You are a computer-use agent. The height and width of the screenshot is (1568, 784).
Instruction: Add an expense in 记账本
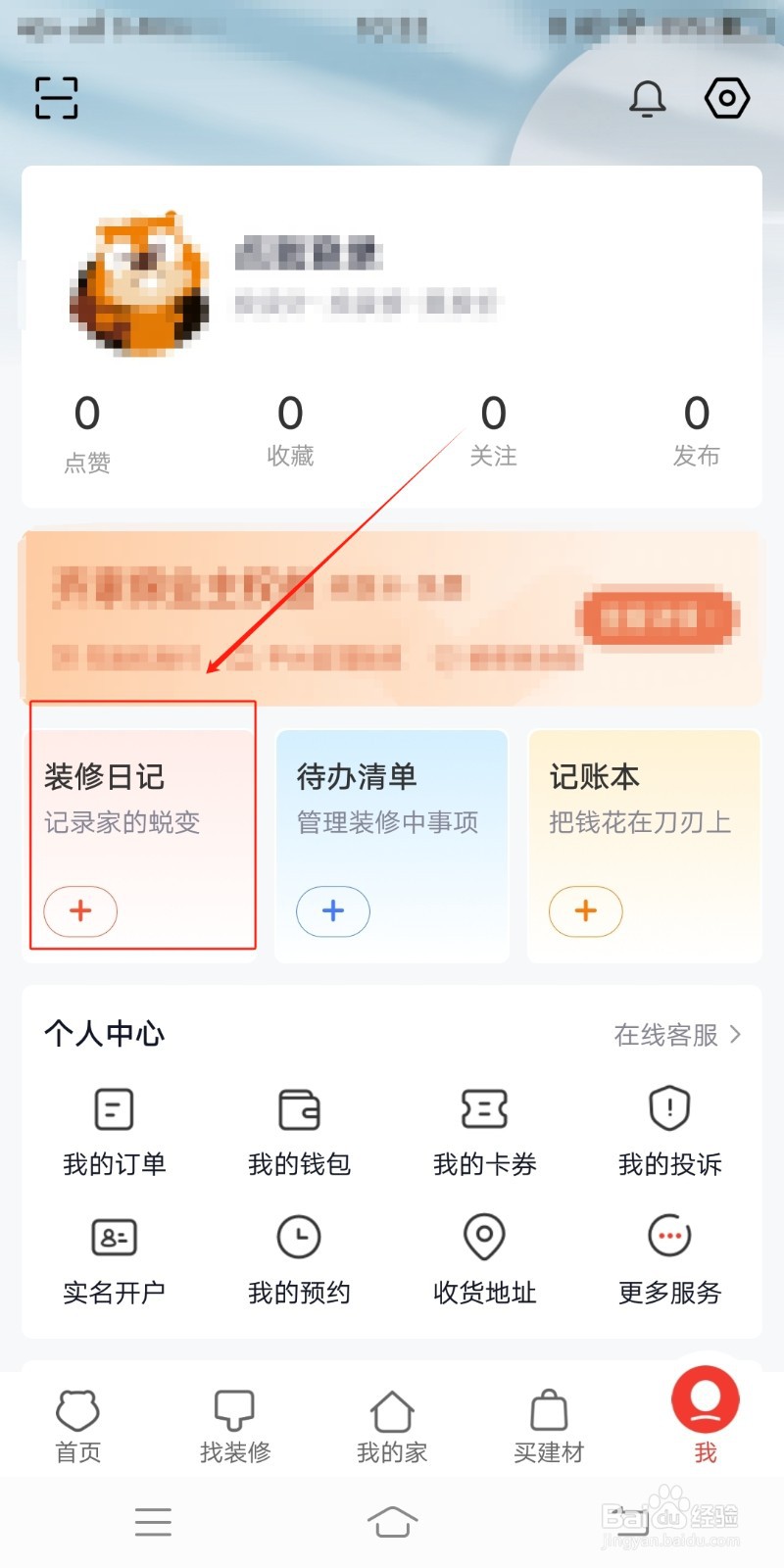click(585, 911)
